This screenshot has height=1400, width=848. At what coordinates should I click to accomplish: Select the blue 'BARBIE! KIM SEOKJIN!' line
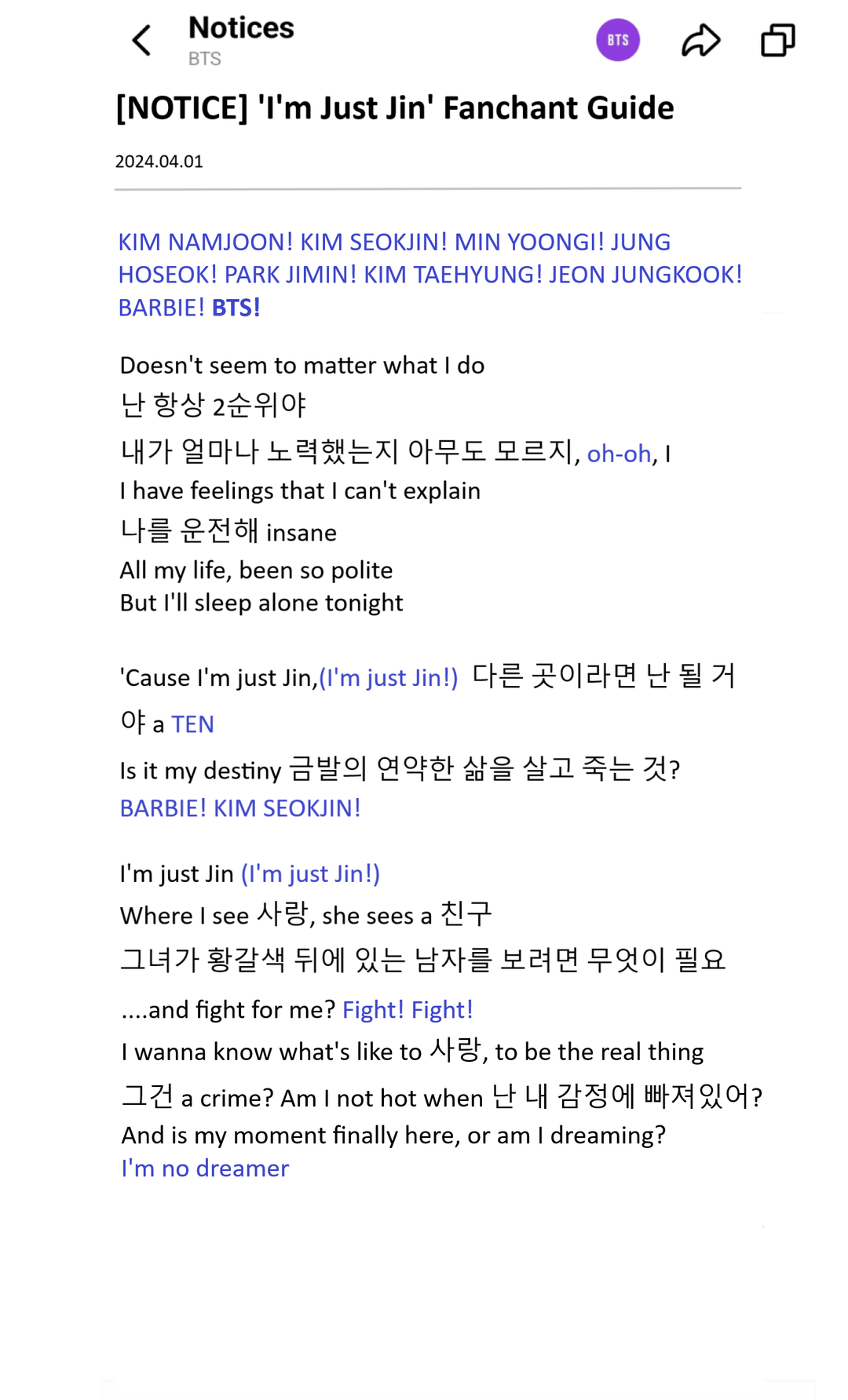(239, 808)
